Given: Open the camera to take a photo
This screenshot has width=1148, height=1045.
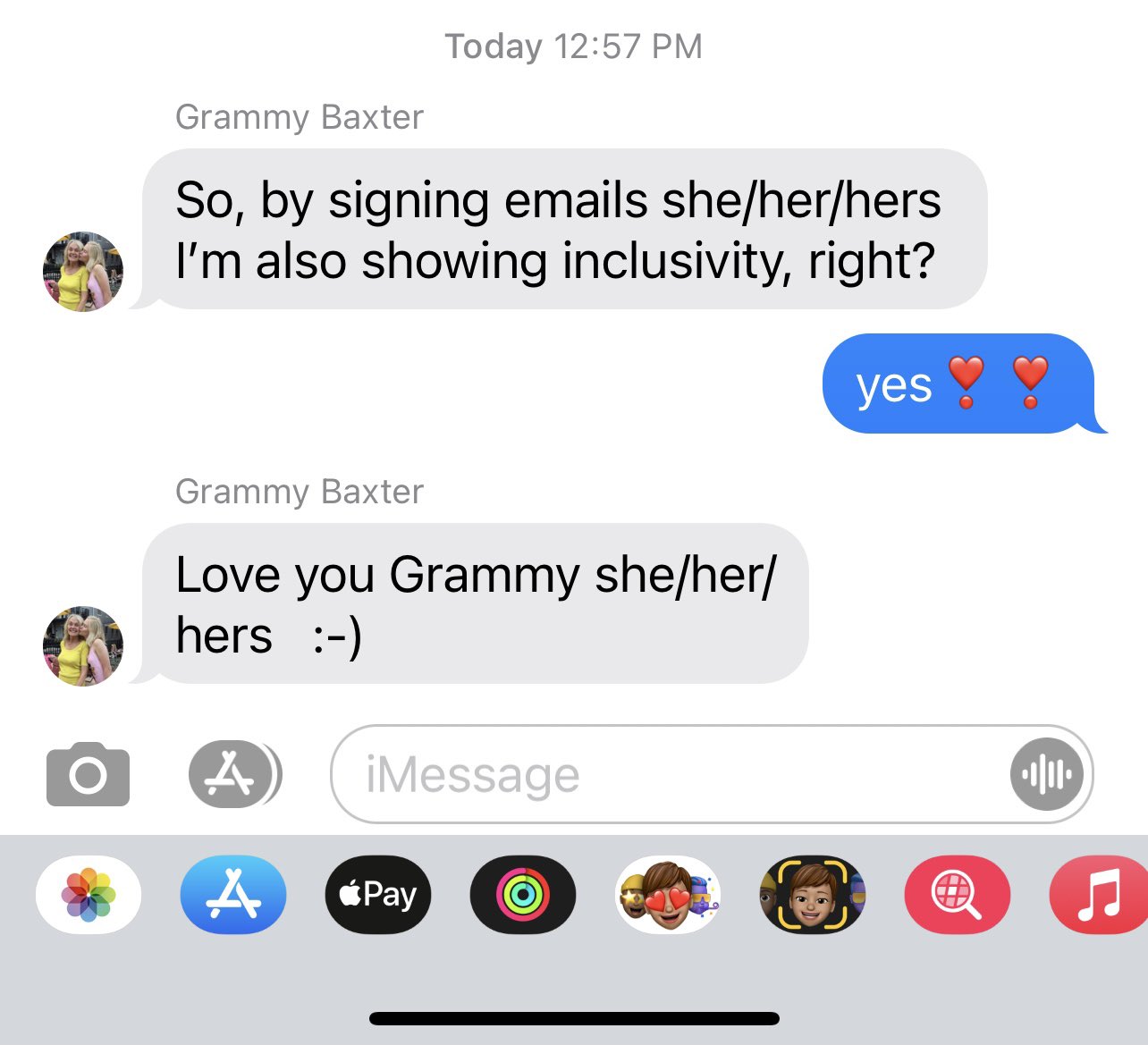Looking at the screenshot, I should tap(88, 774).
